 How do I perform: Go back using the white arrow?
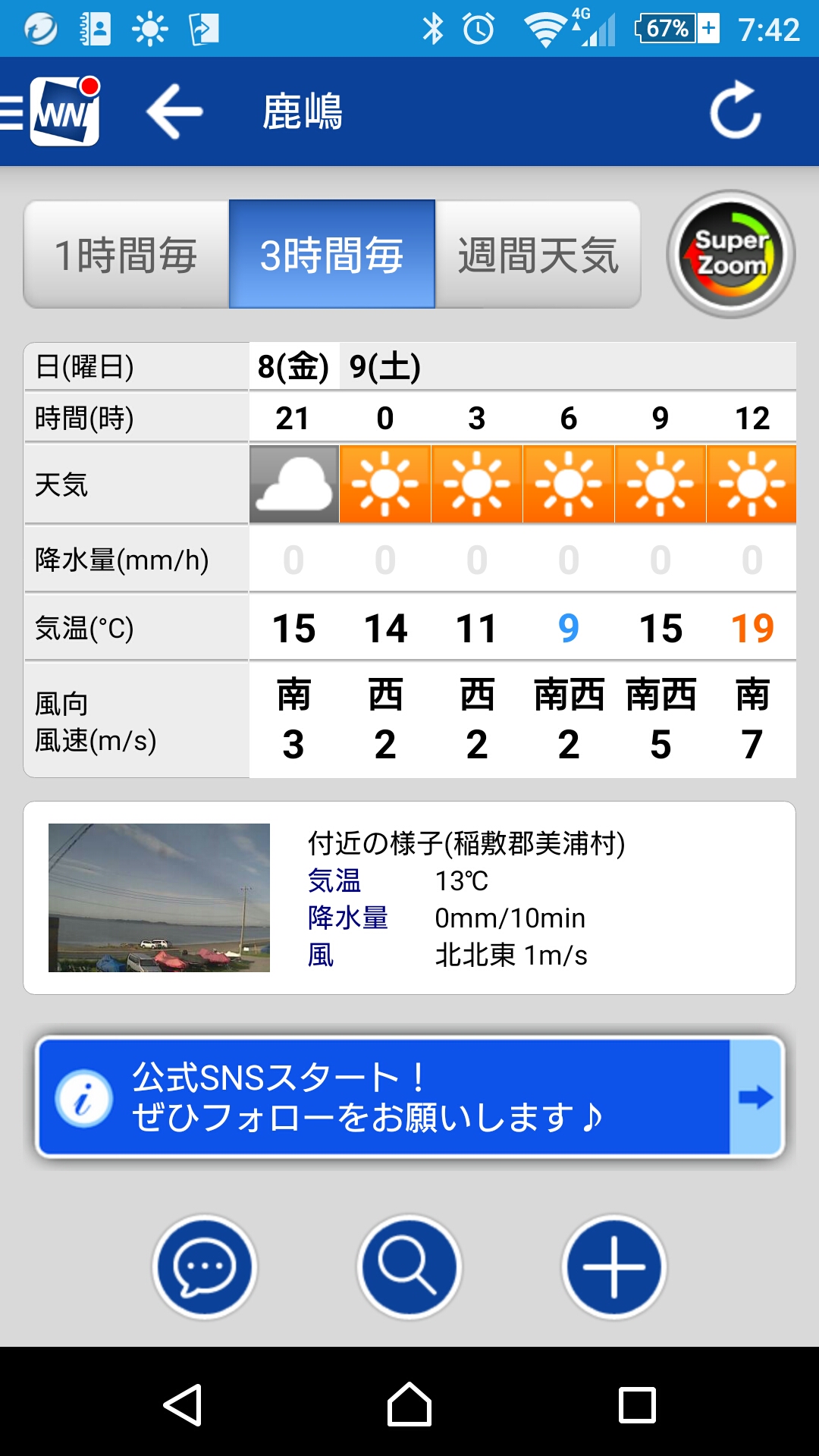[x=174, y=111]
